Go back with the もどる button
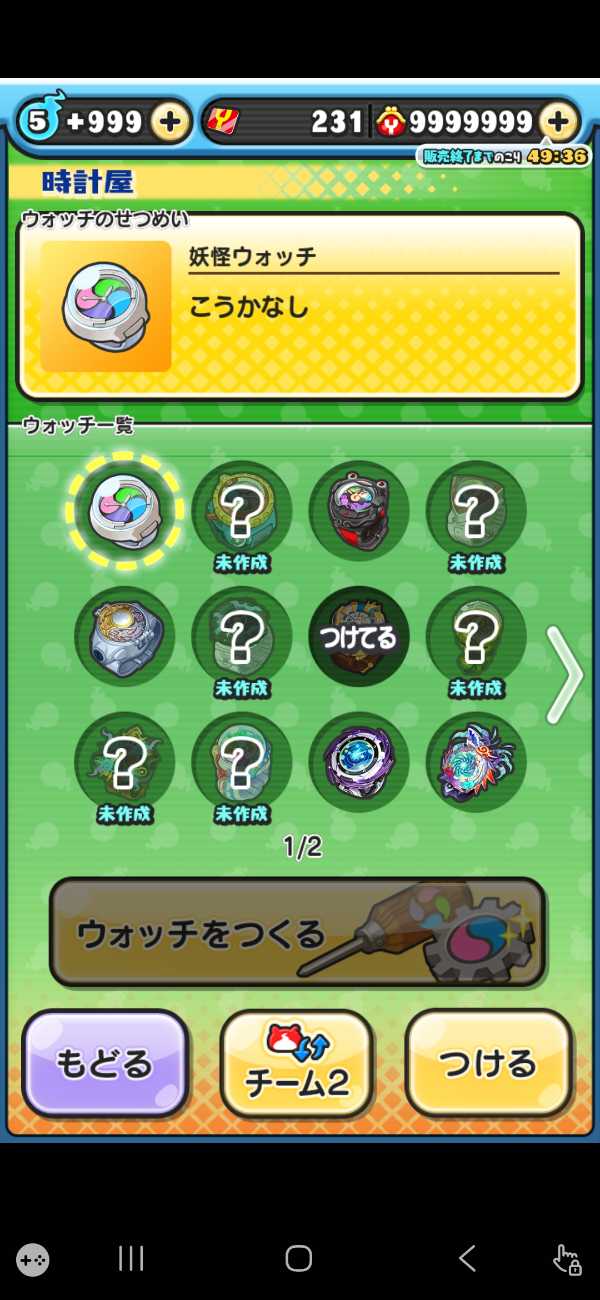 tap(105, 1064)
